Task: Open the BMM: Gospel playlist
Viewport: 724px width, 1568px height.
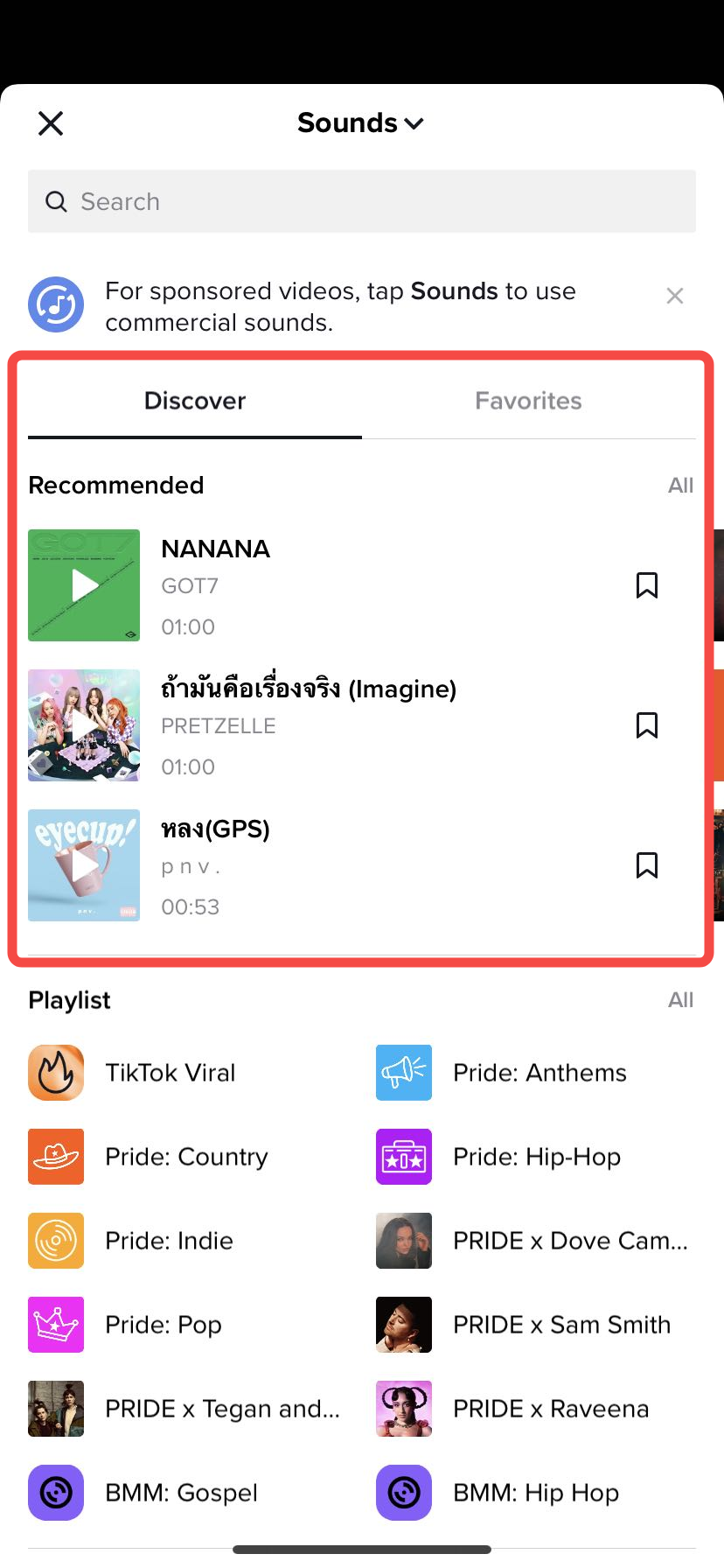Action: pos(181,1493)
